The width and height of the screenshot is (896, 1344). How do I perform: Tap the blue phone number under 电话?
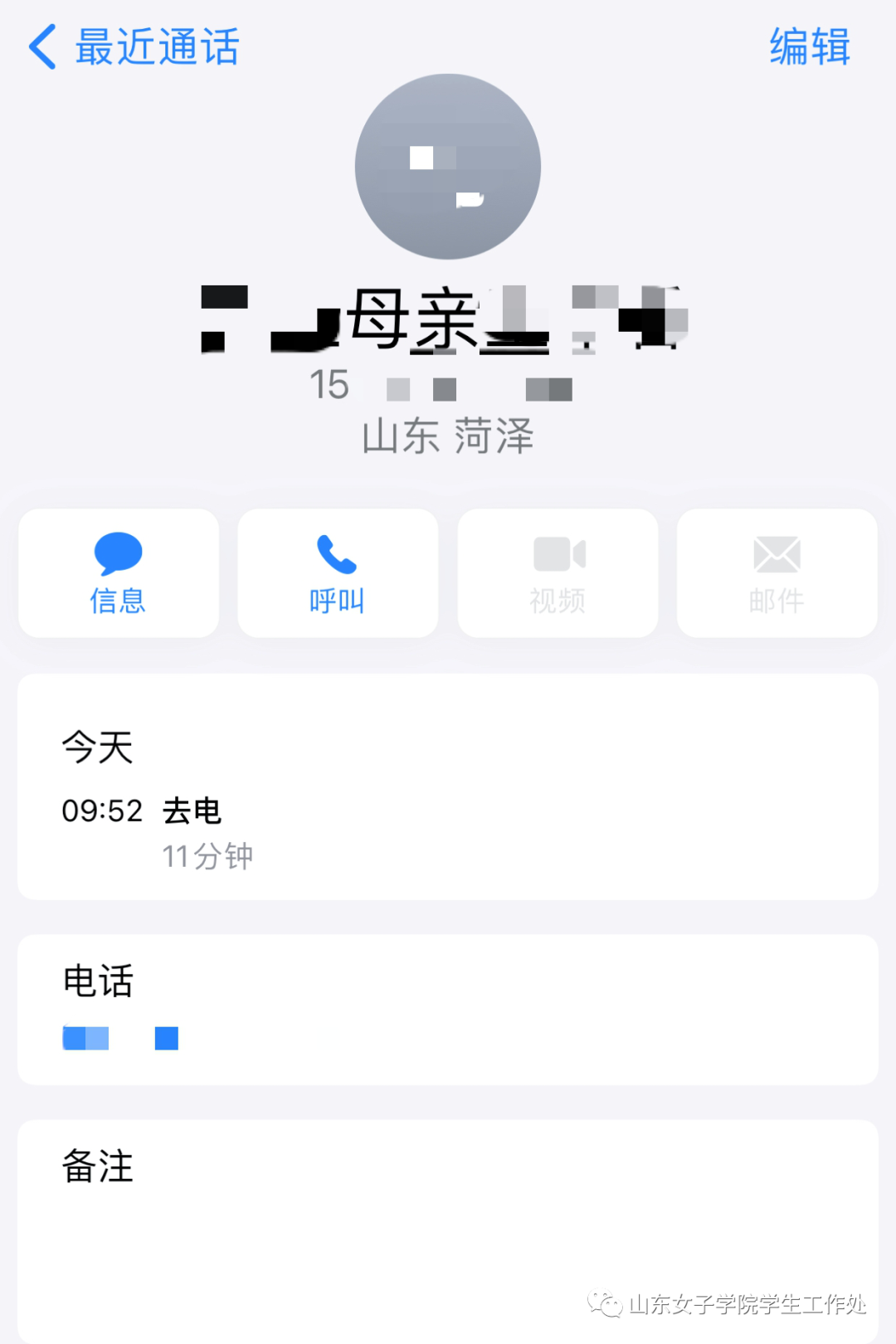click(x=121, y=1038)
